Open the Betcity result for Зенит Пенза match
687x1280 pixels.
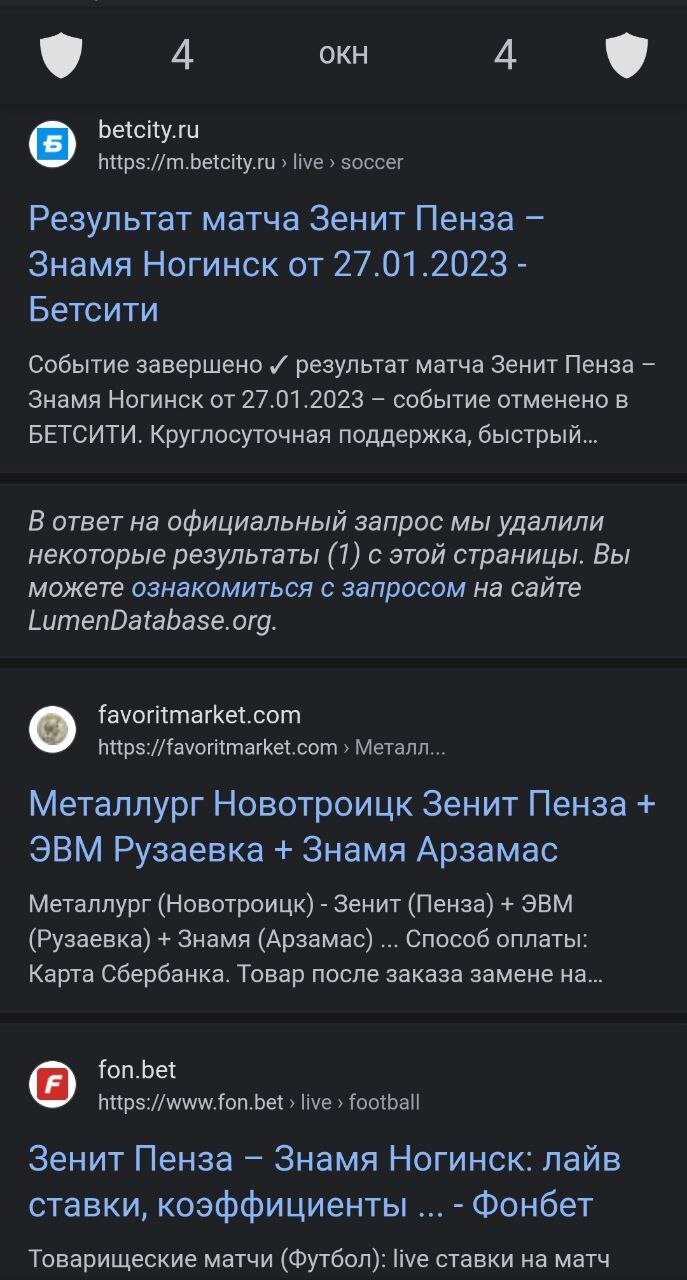pyautogui.click(x=286, y=264)
